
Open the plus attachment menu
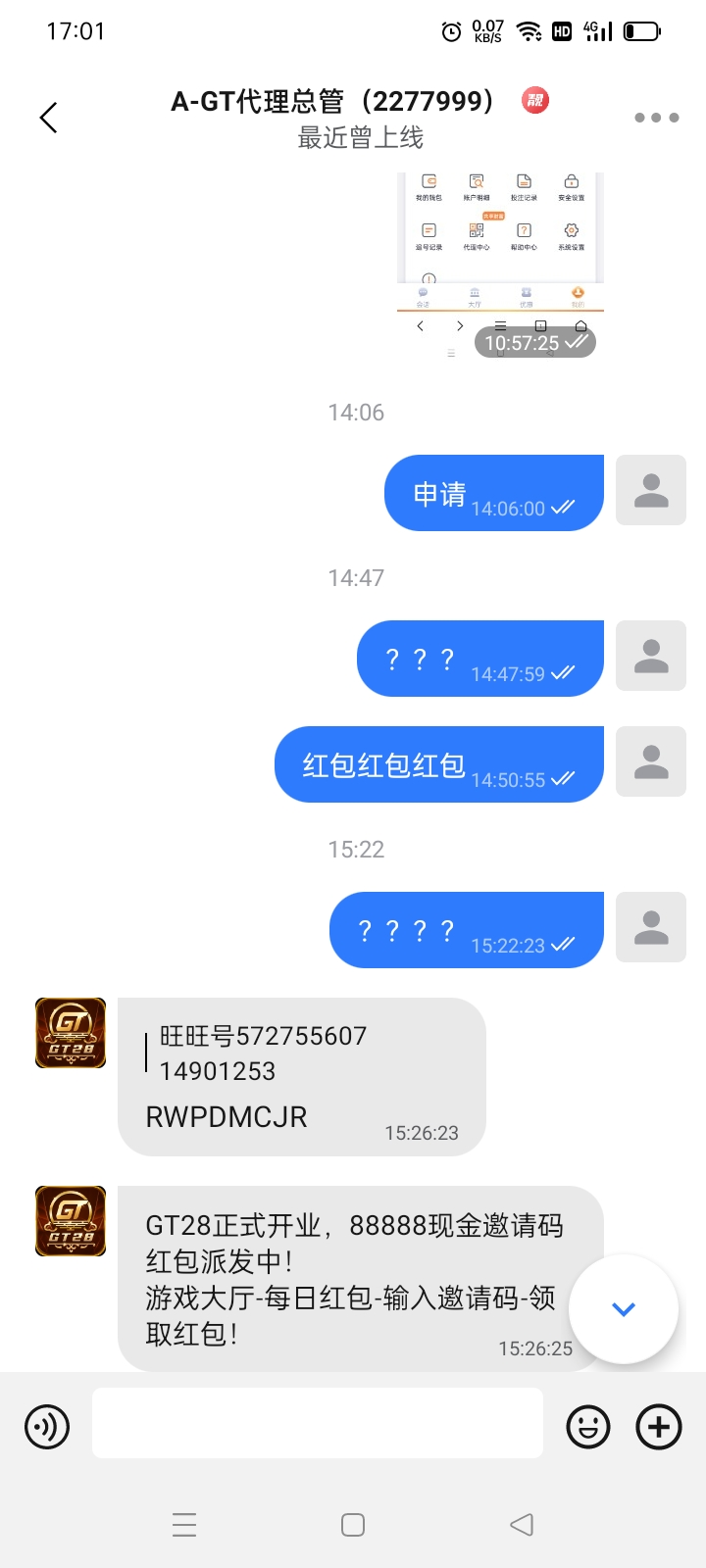(659, 1427)
